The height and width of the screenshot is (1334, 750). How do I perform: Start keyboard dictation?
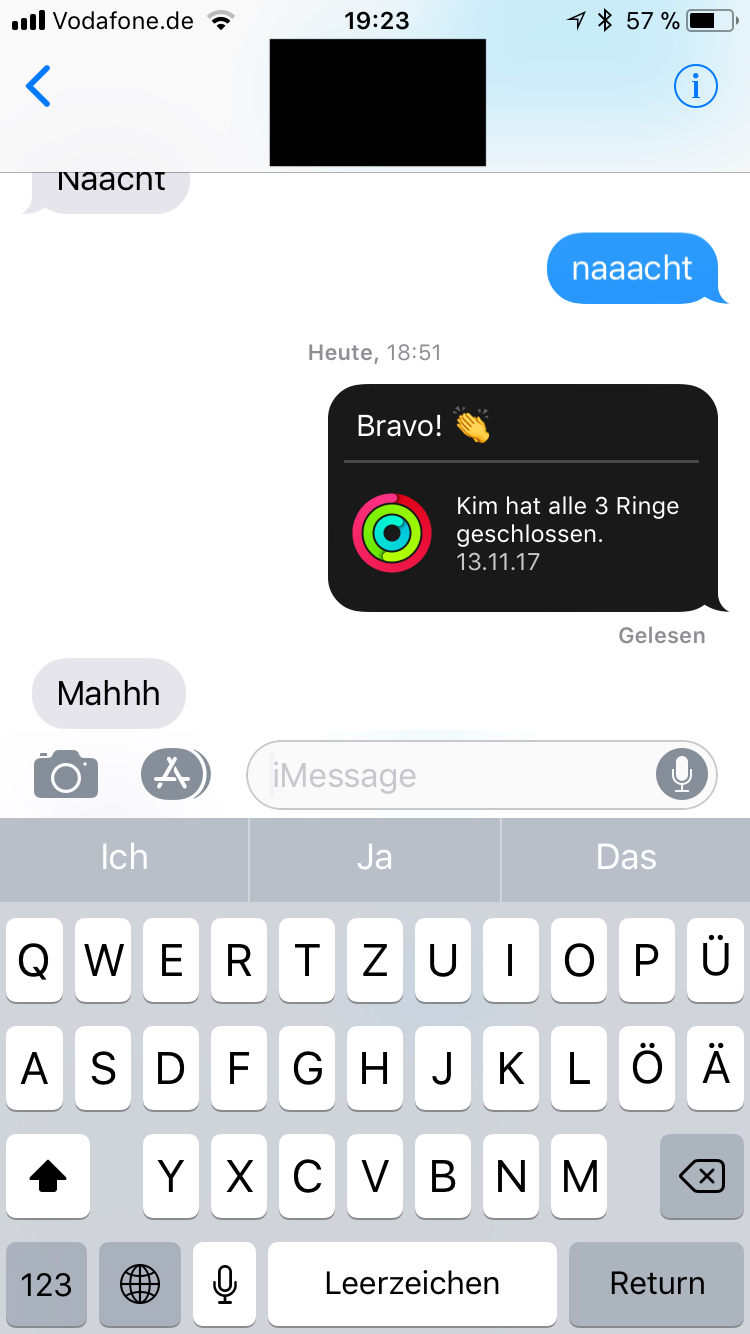[x=225, y=1284]
